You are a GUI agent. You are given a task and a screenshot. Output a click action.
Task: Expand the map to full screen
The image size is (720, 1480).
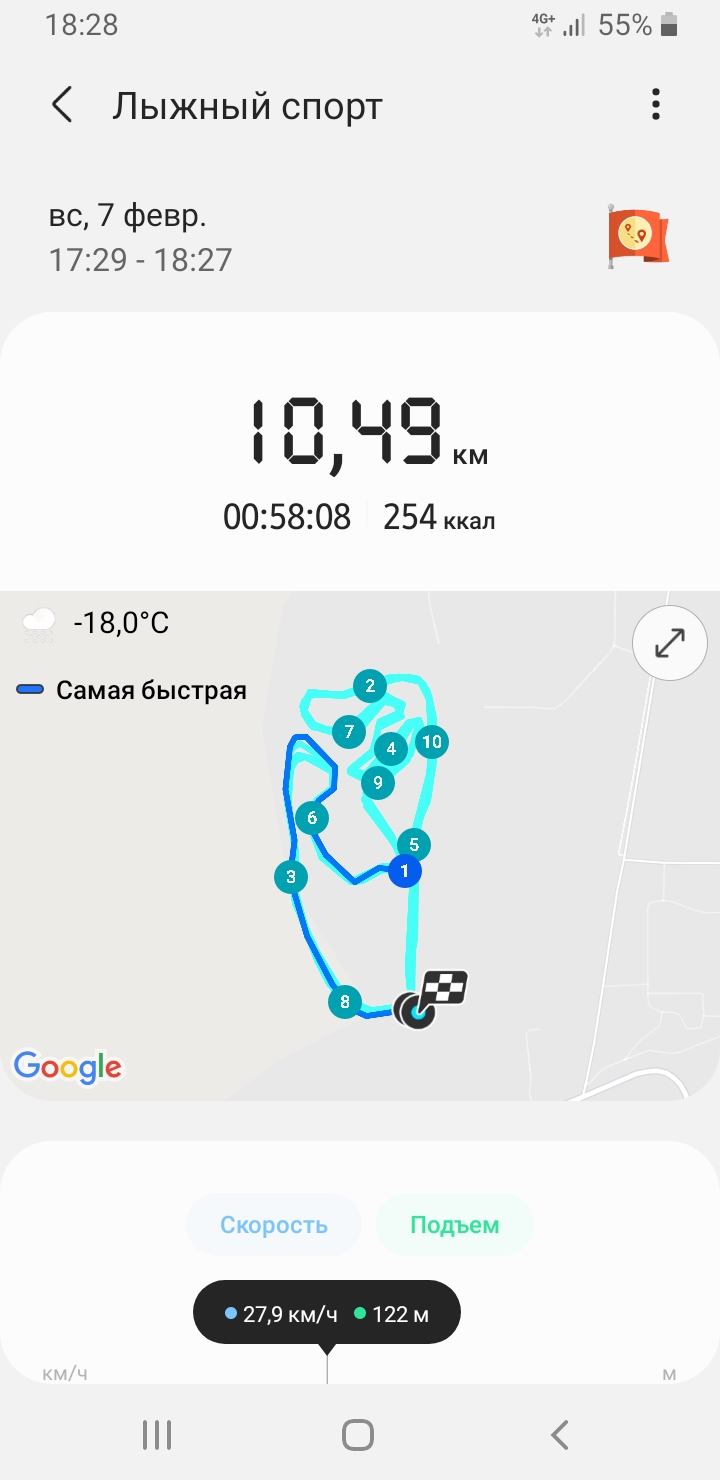point(670,644)
